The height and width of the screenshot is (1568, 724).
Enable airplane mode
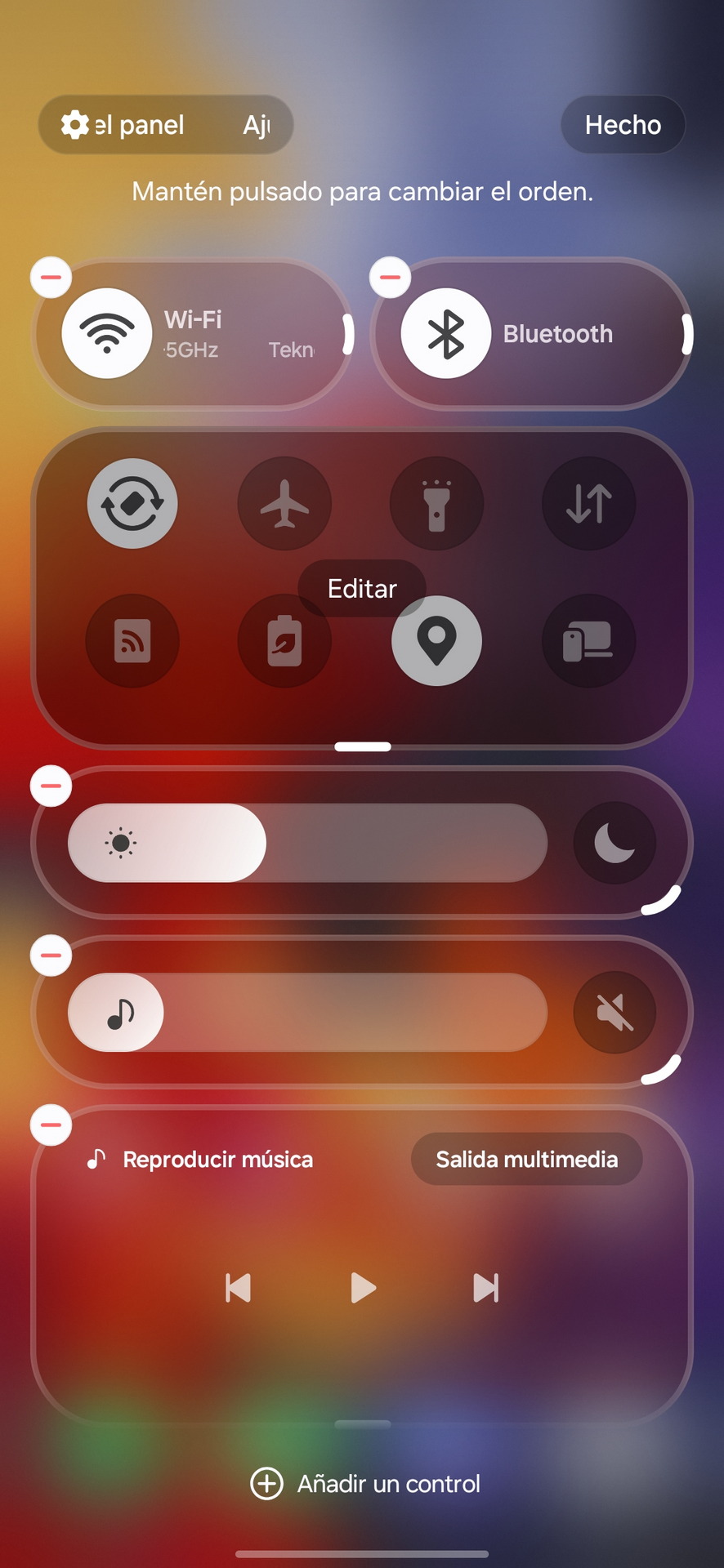tap(284, 503)
